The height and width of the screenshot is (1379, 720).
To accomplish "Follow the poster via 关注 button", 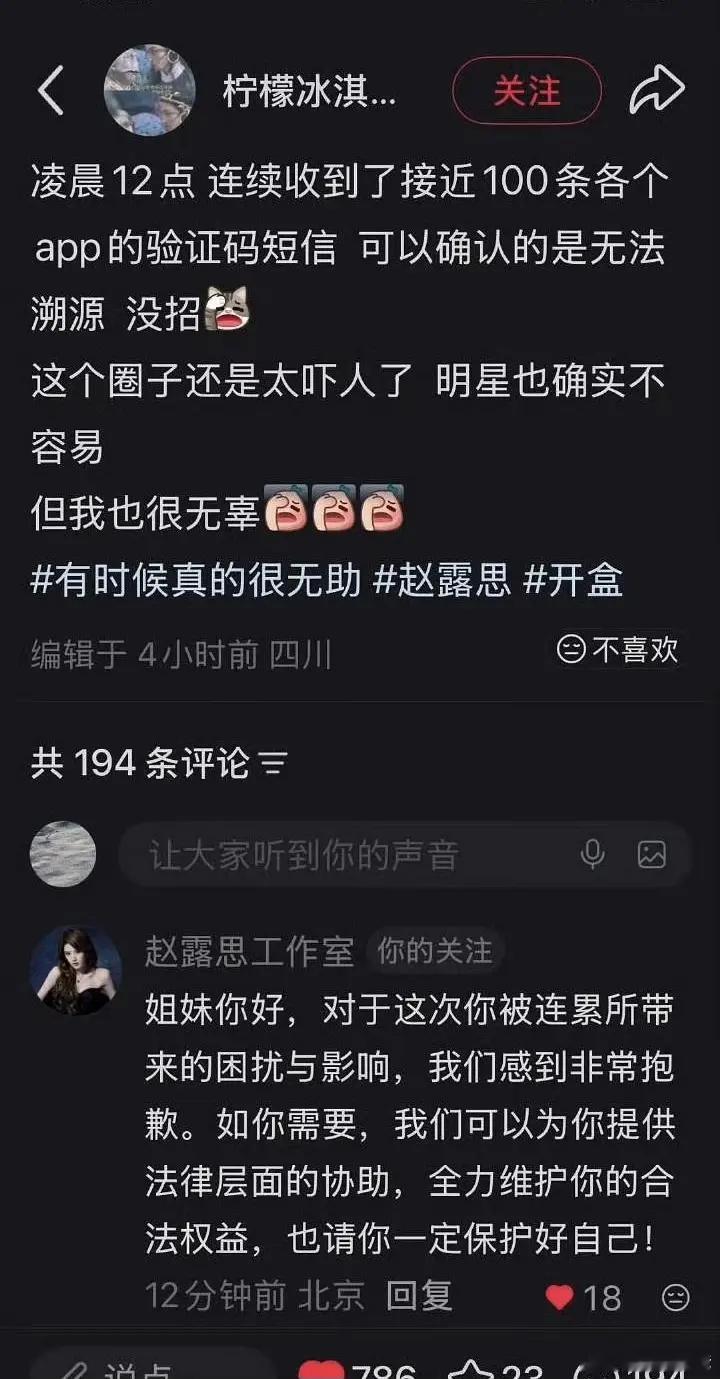I will [527, 90].
